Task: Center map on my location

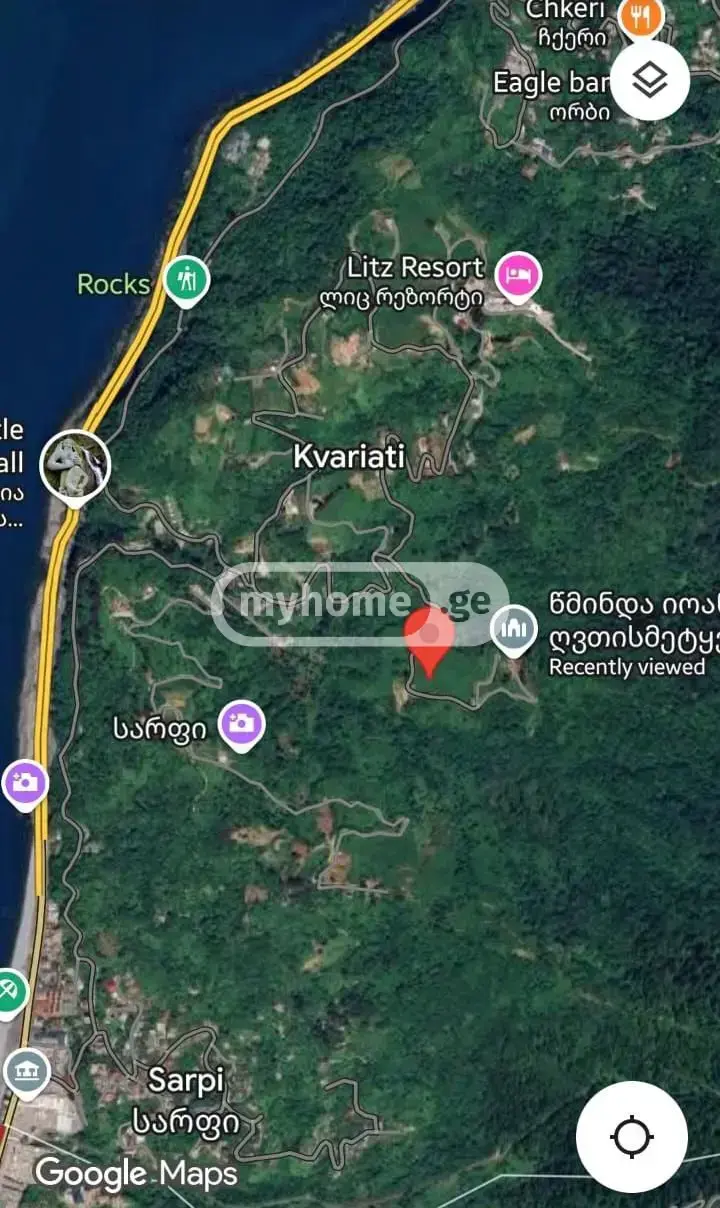Action: click(x=632, y=1137)
